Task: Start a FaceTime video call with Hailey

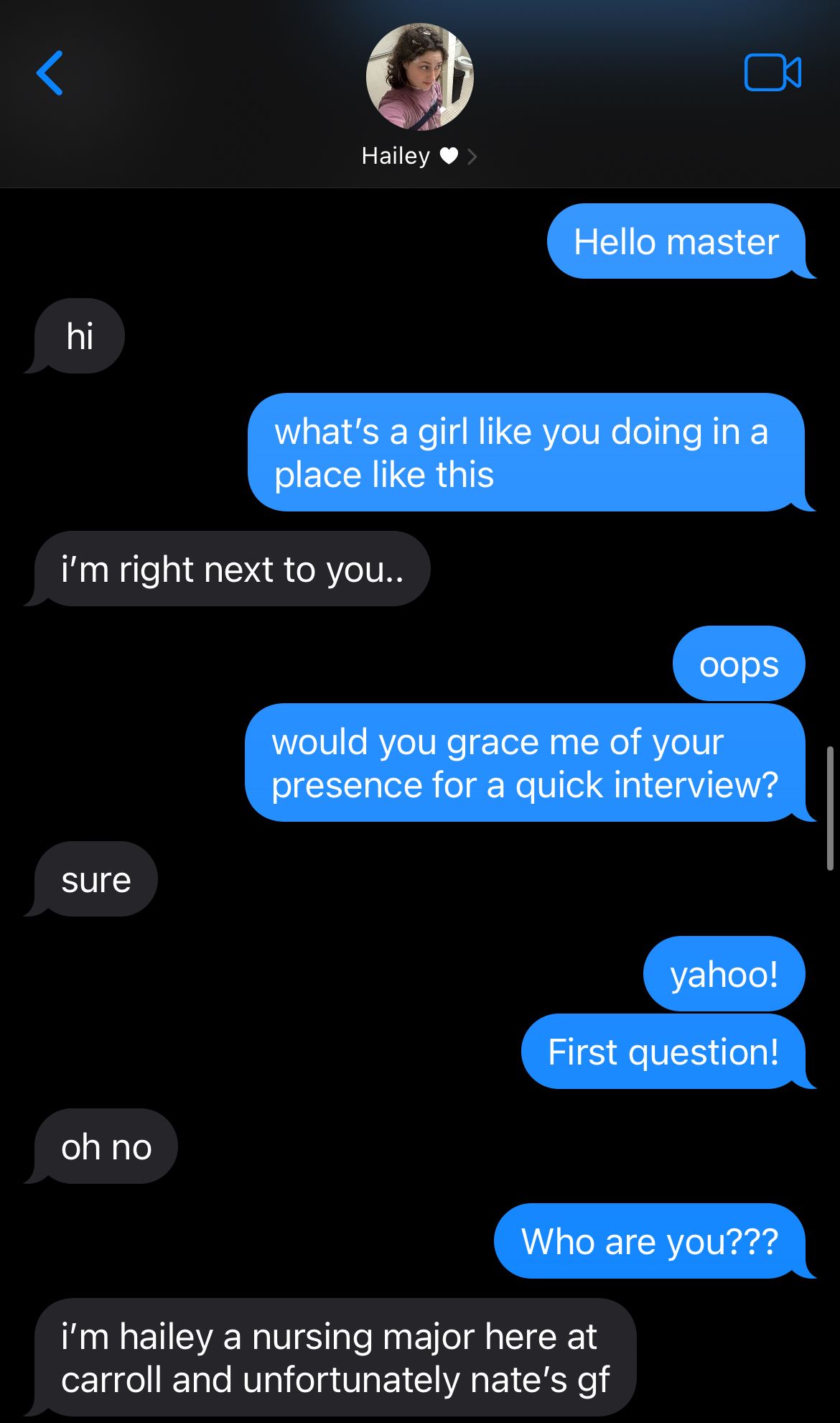Action: [773, 73]
